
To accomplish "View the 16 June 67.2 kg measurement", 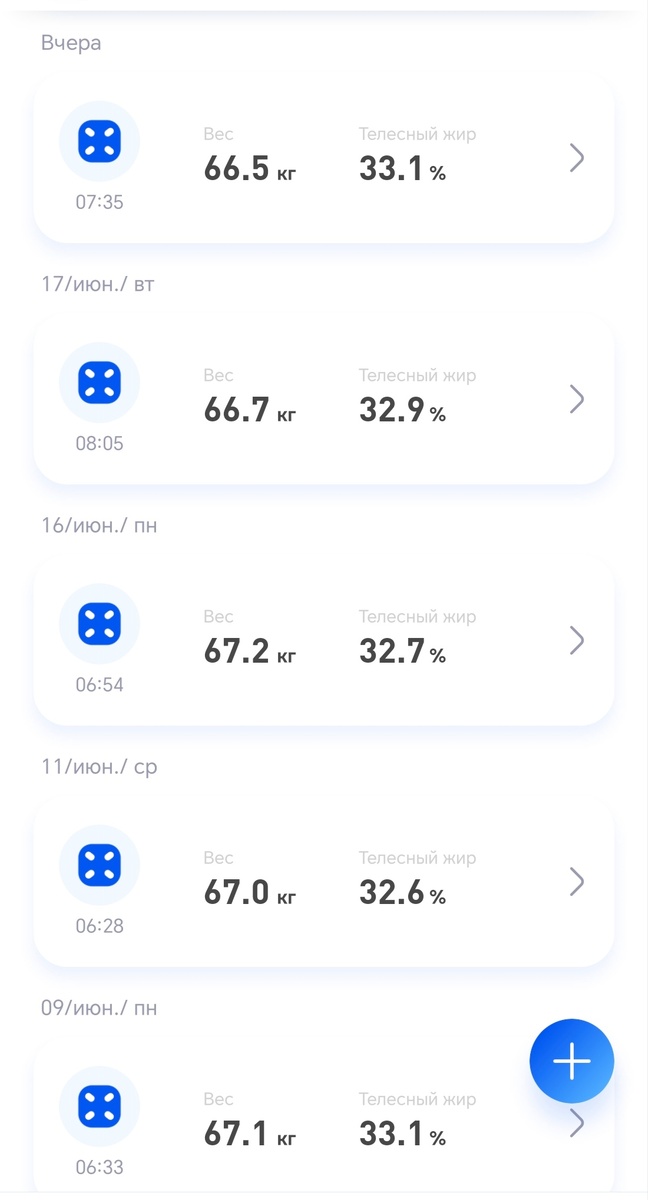I will [x=323, y=640].
